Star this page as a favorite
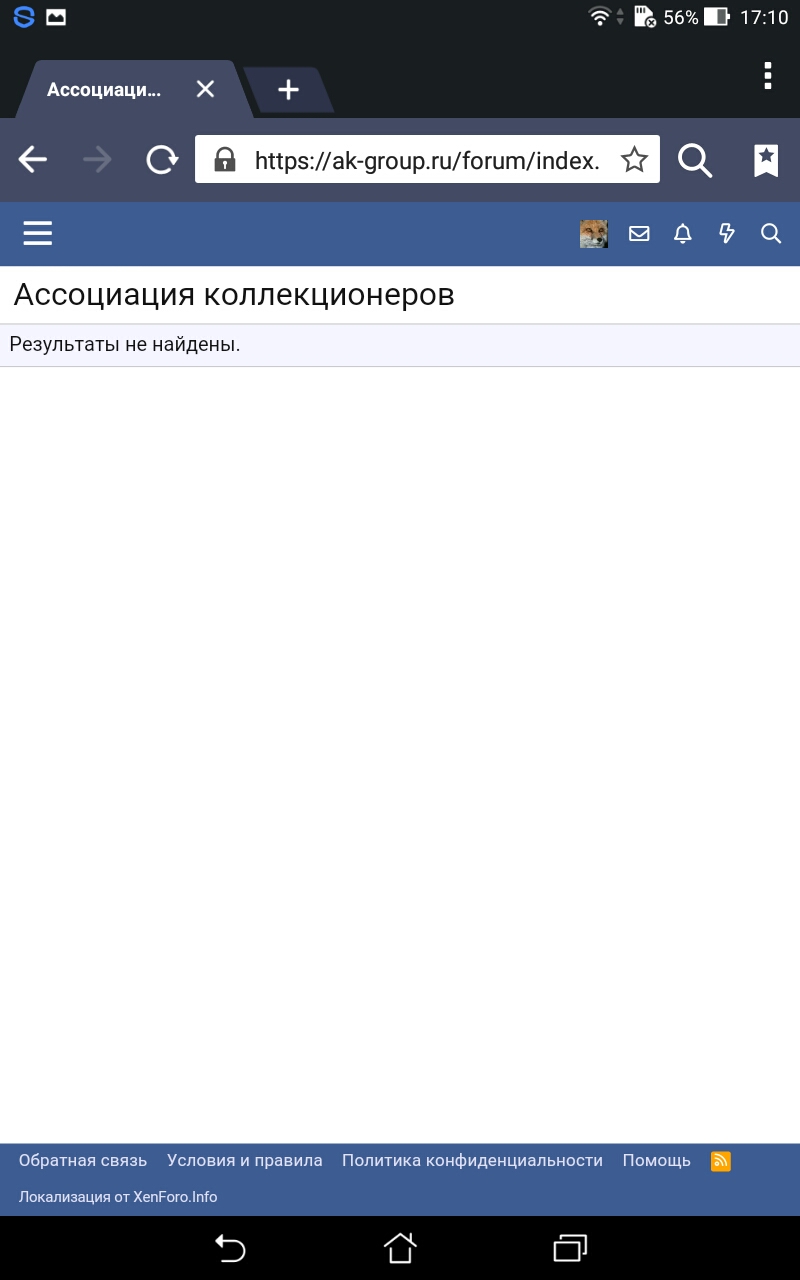Image resolution: width=800 pixels, height=1280 pixels. click(634, 160)
